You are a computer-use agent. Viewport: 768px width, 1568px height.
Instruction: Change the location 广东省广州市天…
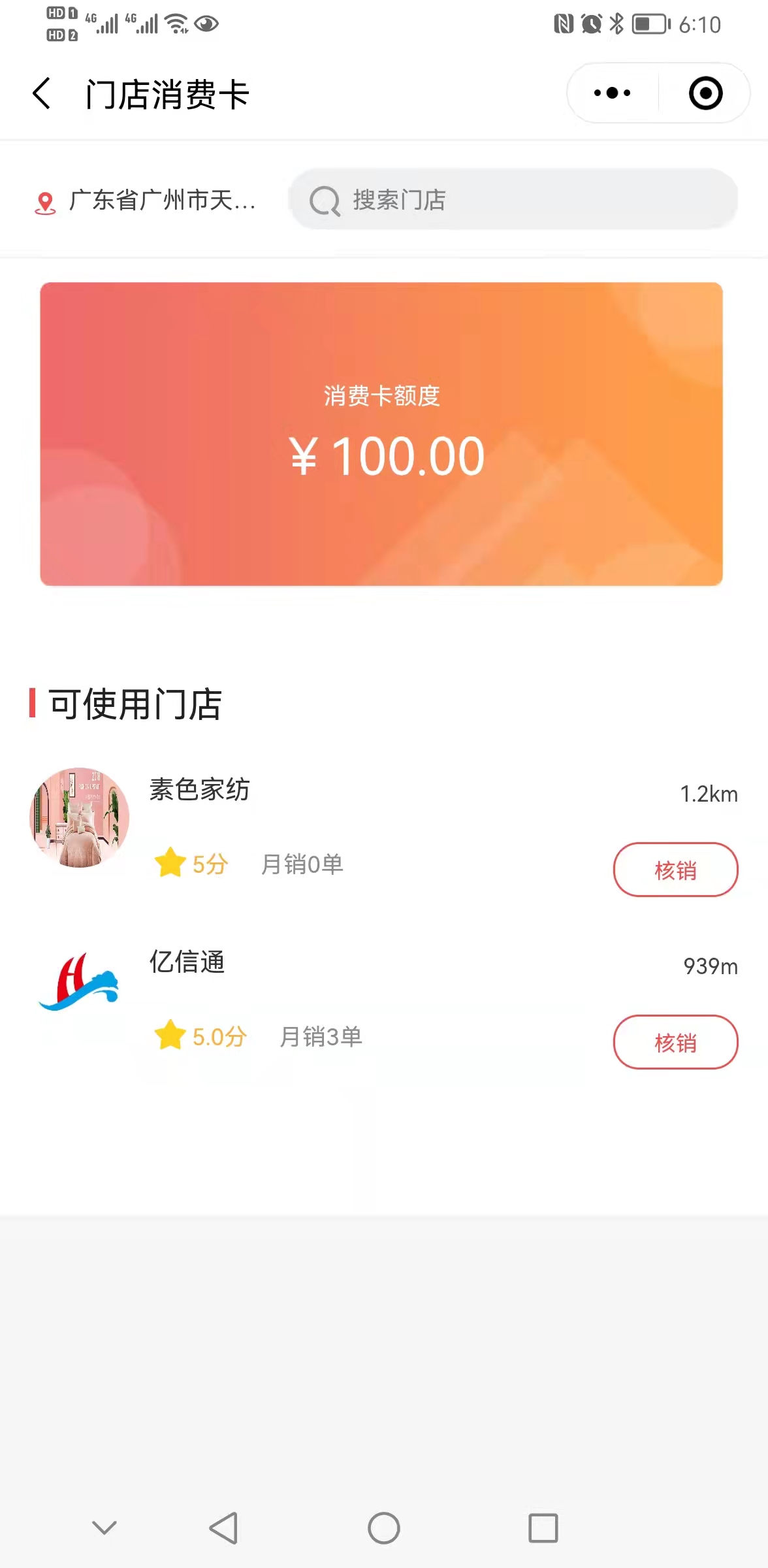pos(145,201)
